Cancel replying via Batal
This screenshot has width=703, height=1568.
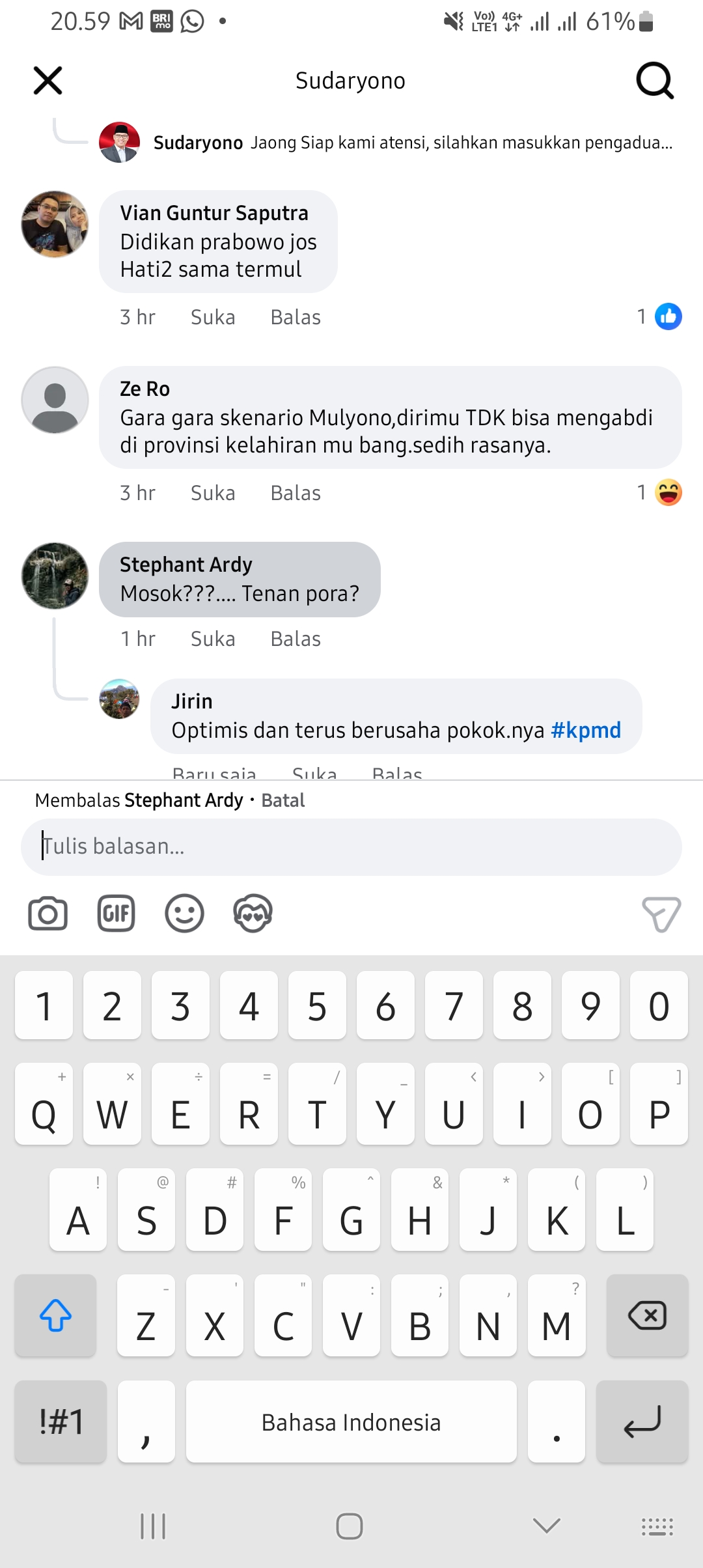pyautogui.click(x=283, y=800)
